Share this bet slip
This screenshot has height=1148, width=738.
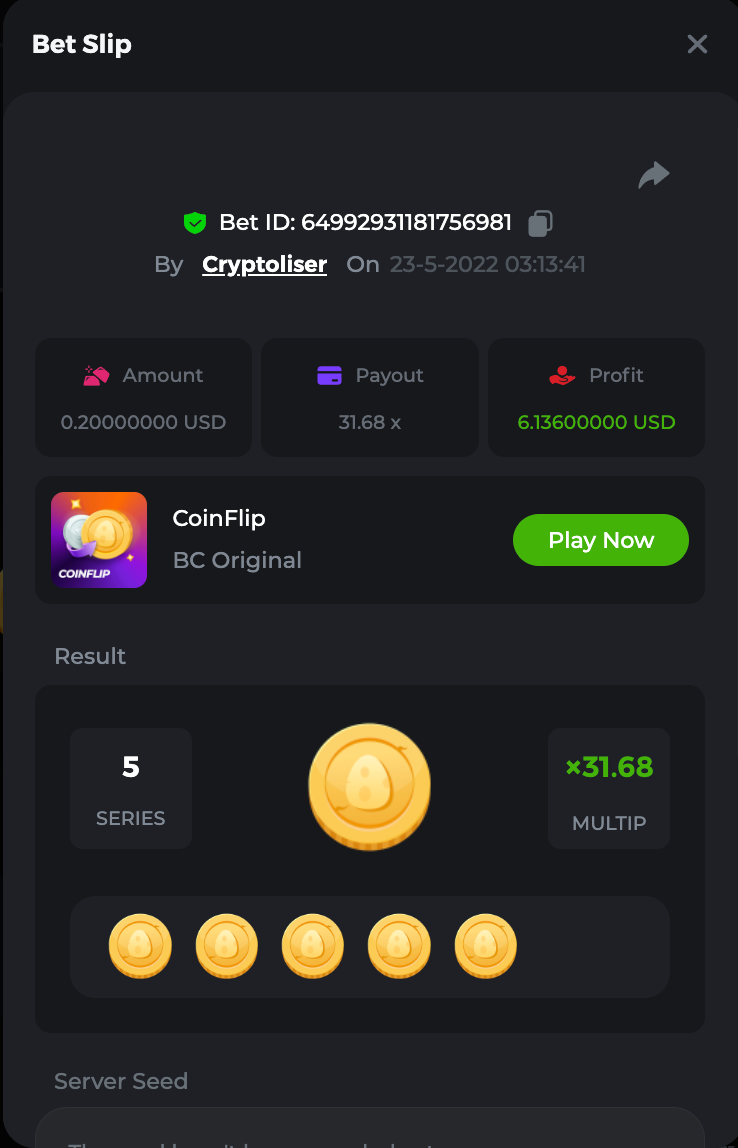[654, 176]
